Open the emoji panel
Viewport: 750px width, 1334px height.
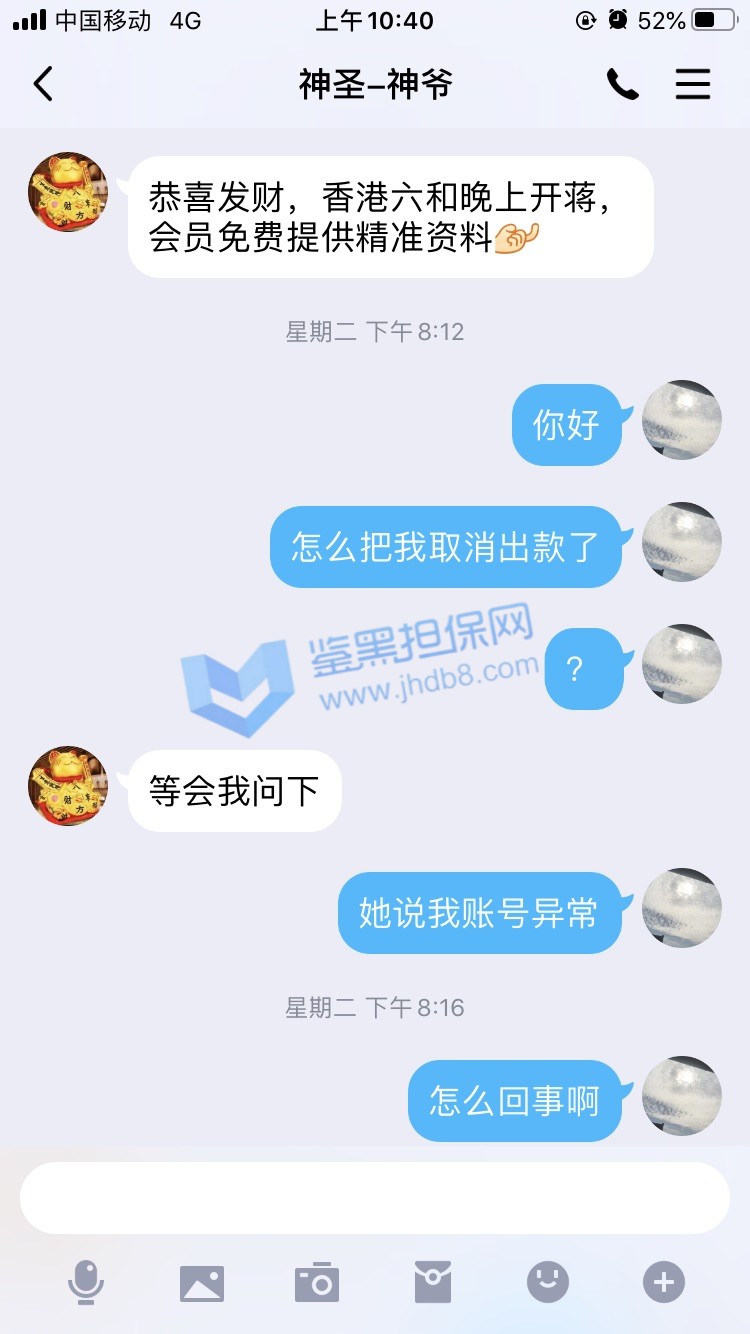point(548,1282)
